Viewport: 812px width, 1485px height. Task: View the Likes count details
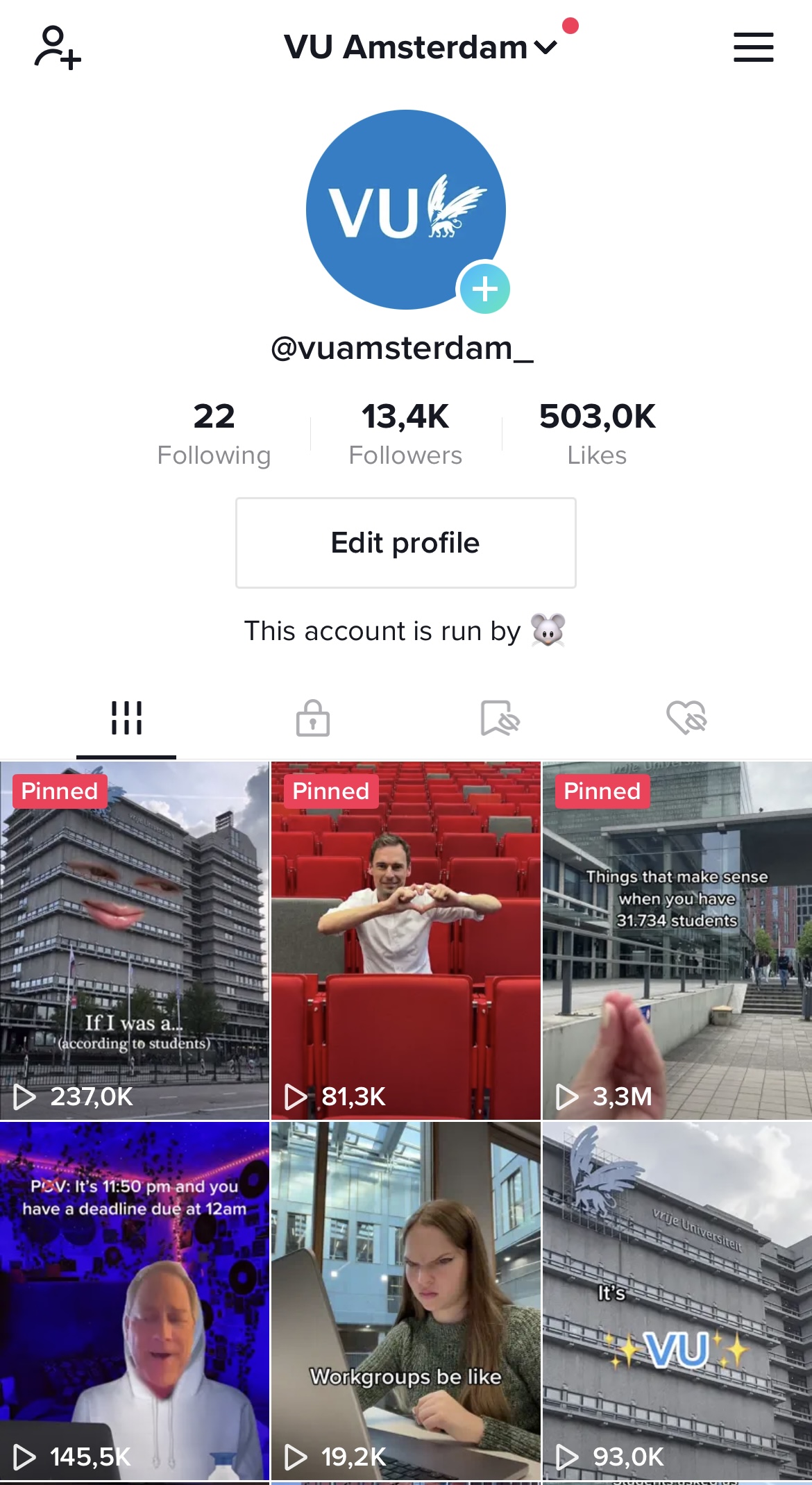coord(597,434)
